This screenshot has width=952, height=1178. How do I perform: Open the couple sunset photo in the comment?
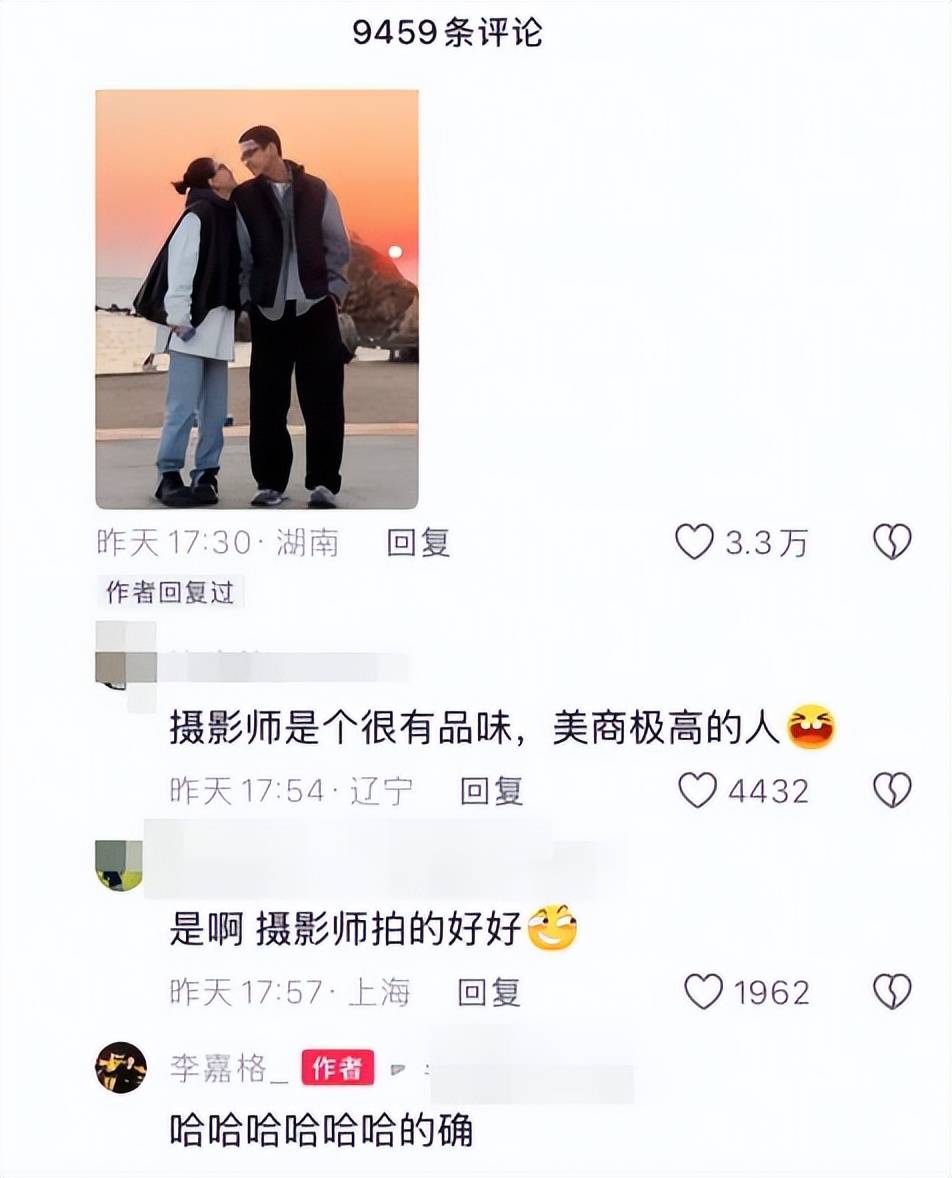coord(257,299)
